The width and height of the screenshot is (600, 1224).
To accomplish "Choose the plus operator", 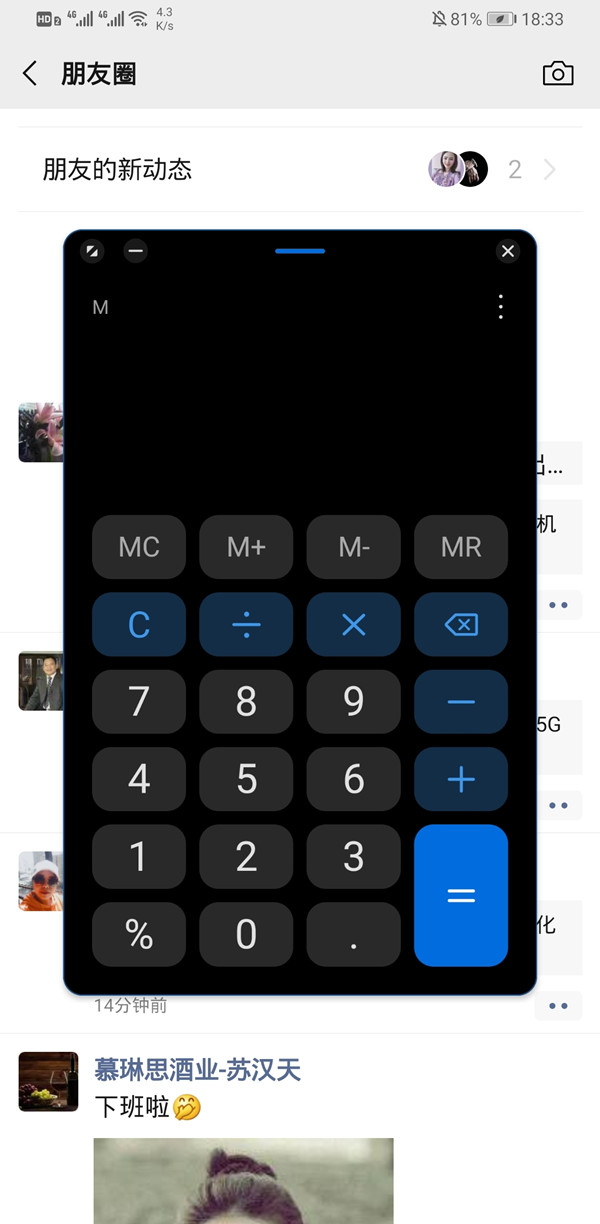I will (461, 779).
